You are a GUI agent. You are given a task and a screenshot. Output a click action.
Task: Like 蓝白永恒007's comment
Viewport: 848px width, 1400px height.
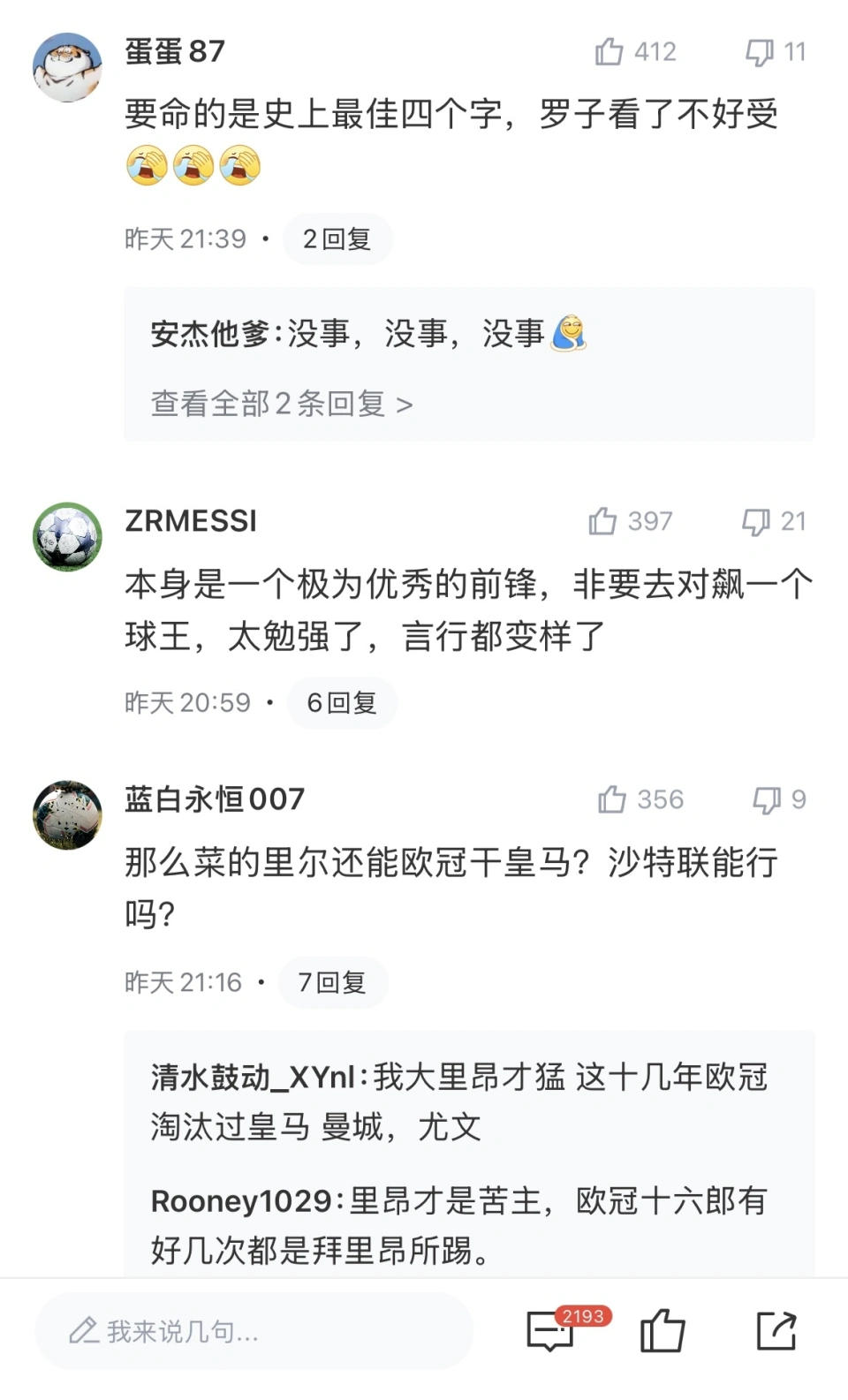(612, 799)
